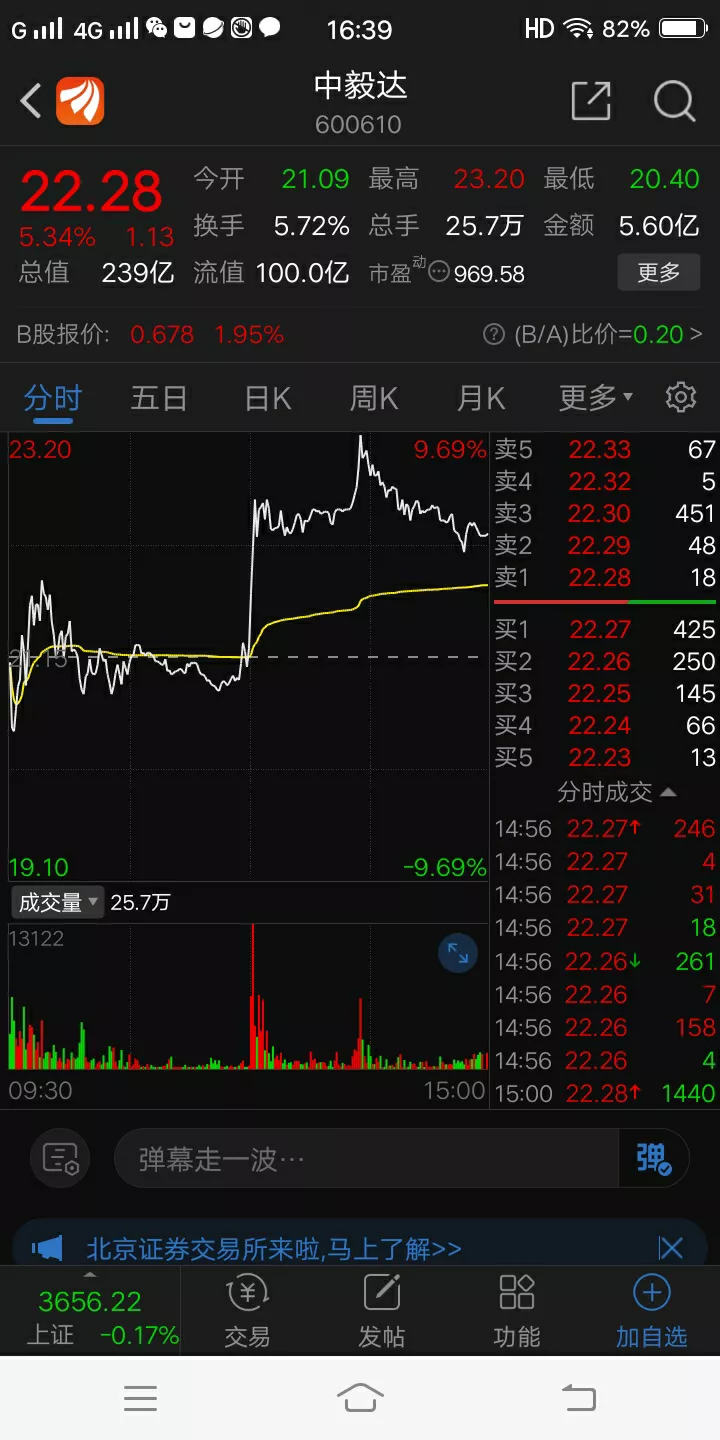Open the search magnifier

pyautogui.click(x=674, y=101)
